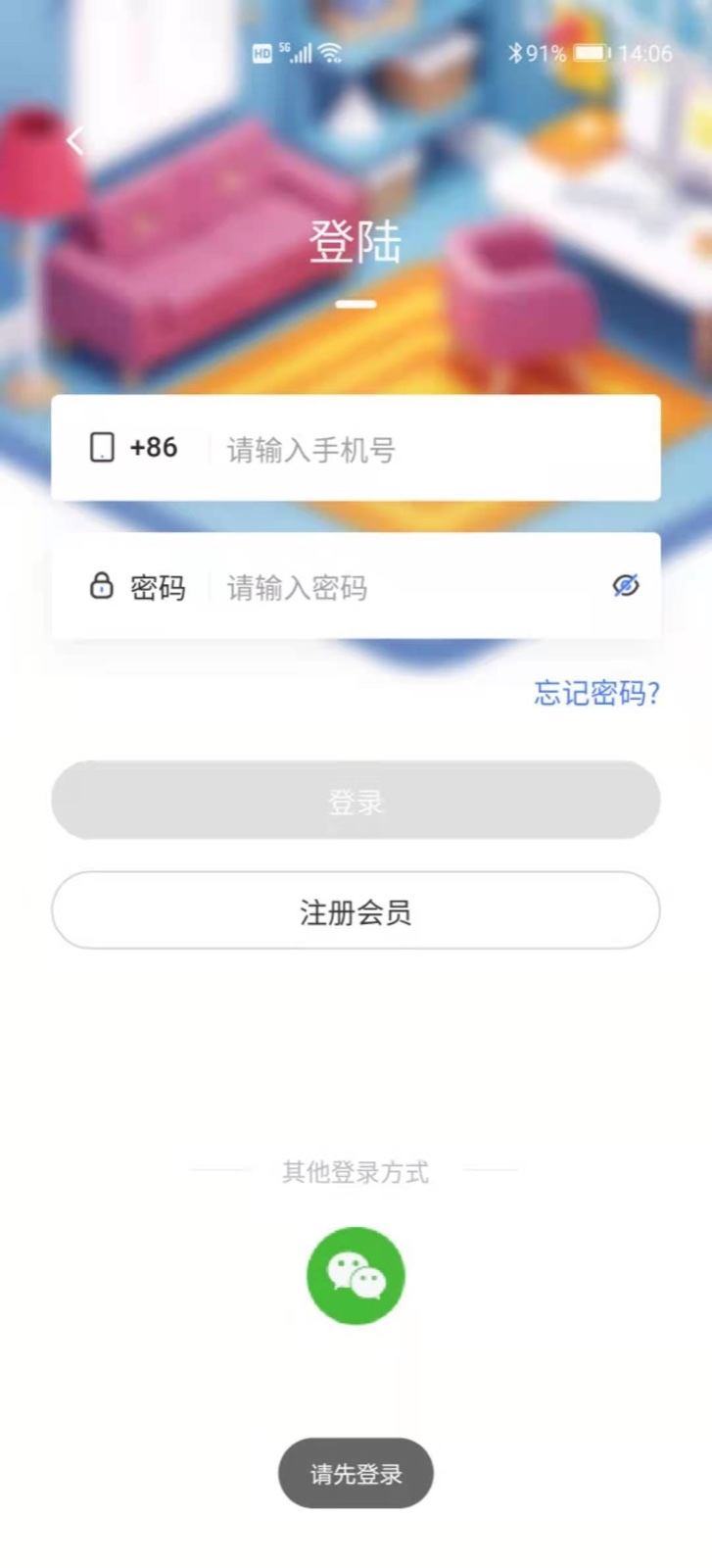This screenshot has width=712, height=1568.
Task: Tap the underline indicator below 登陆
Action: [356, 304]
